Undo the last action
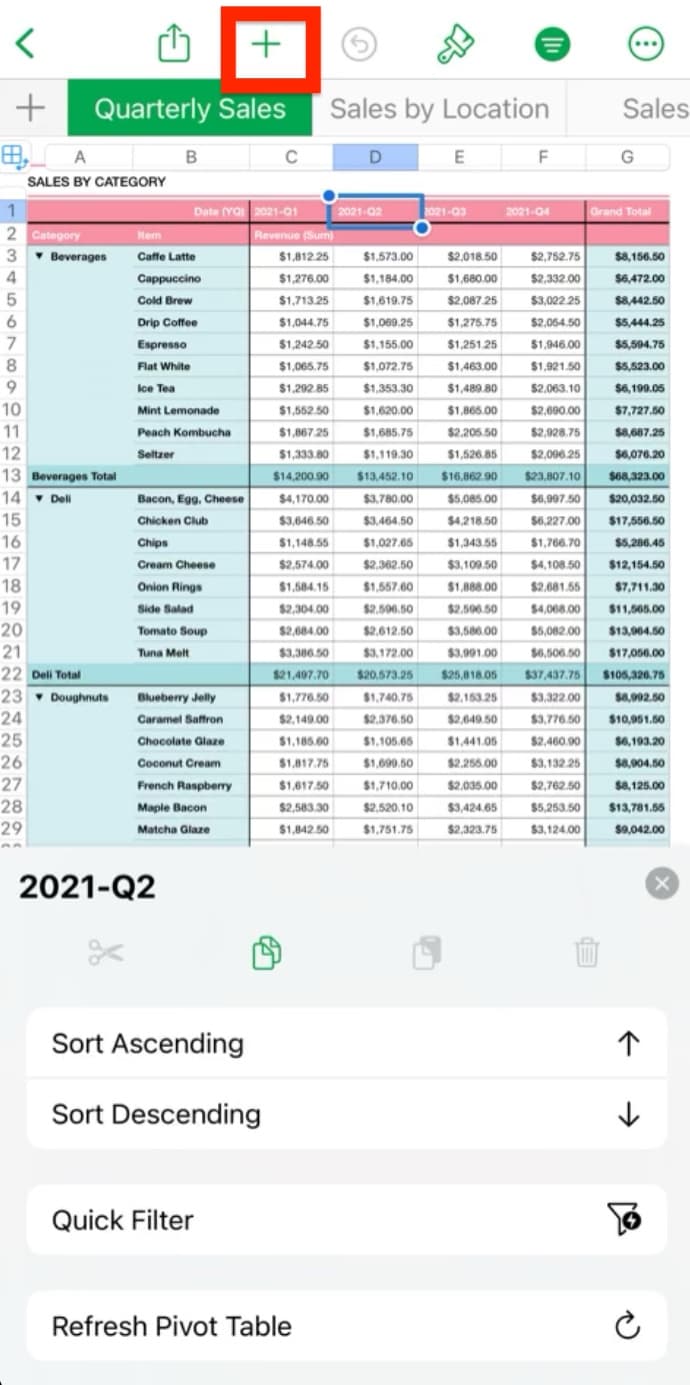 [358, 44]
